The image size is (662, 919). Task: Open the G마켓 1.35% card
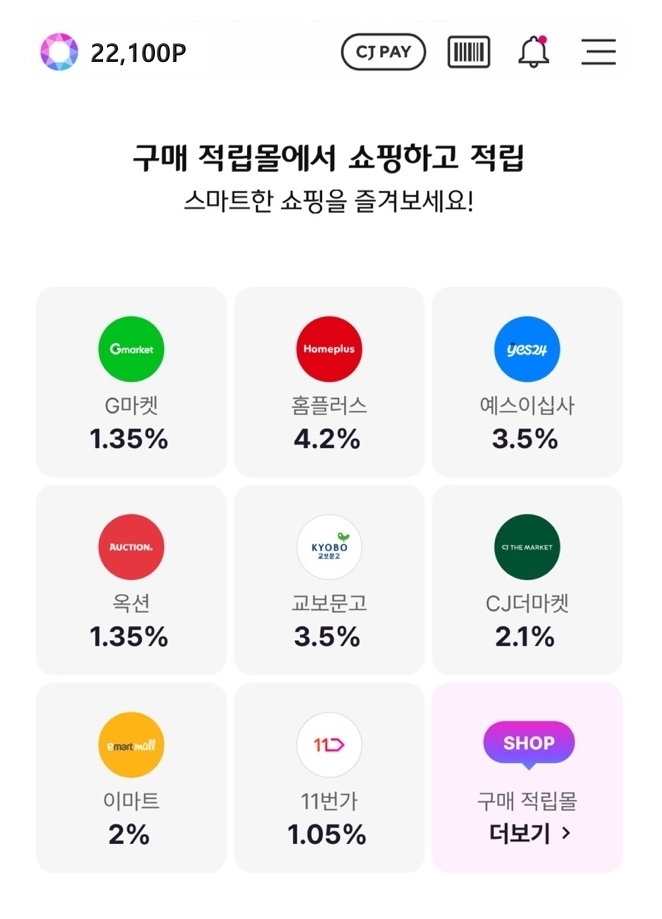130,382
